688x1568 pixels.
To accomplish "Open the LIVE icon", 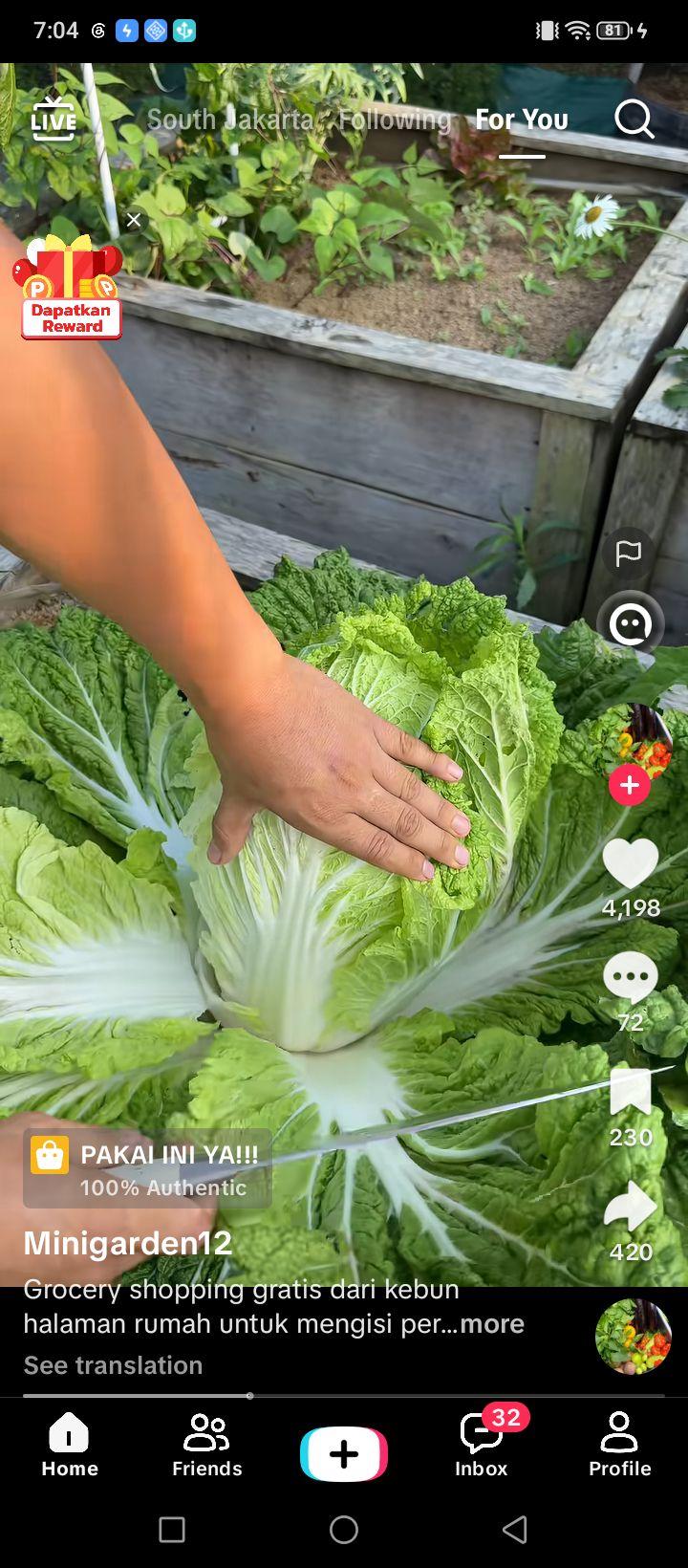I will (54, 120).
